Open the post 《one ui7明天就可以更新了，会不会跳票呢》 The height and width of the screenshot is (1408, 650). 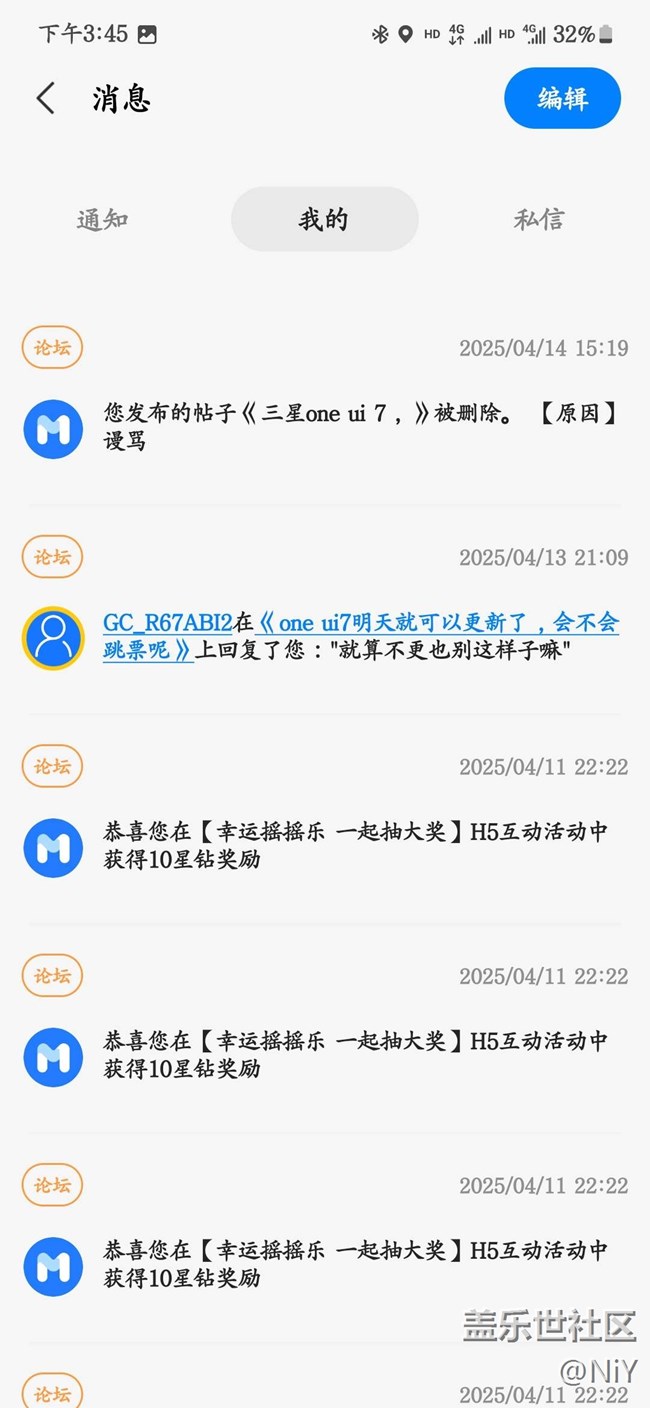(362, 636)
